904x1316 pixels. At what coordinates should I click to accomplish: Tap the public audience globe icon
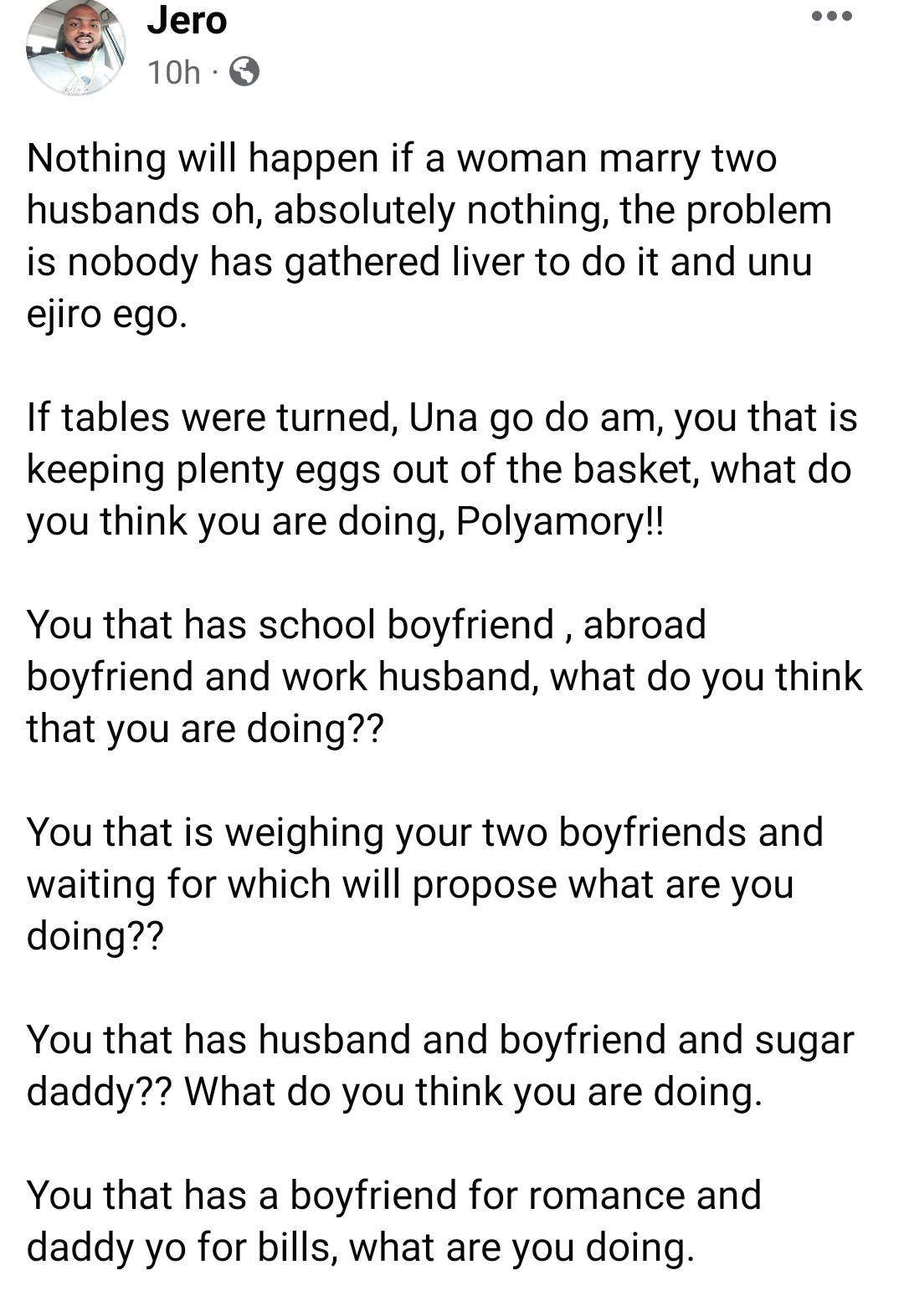point(244,73)
